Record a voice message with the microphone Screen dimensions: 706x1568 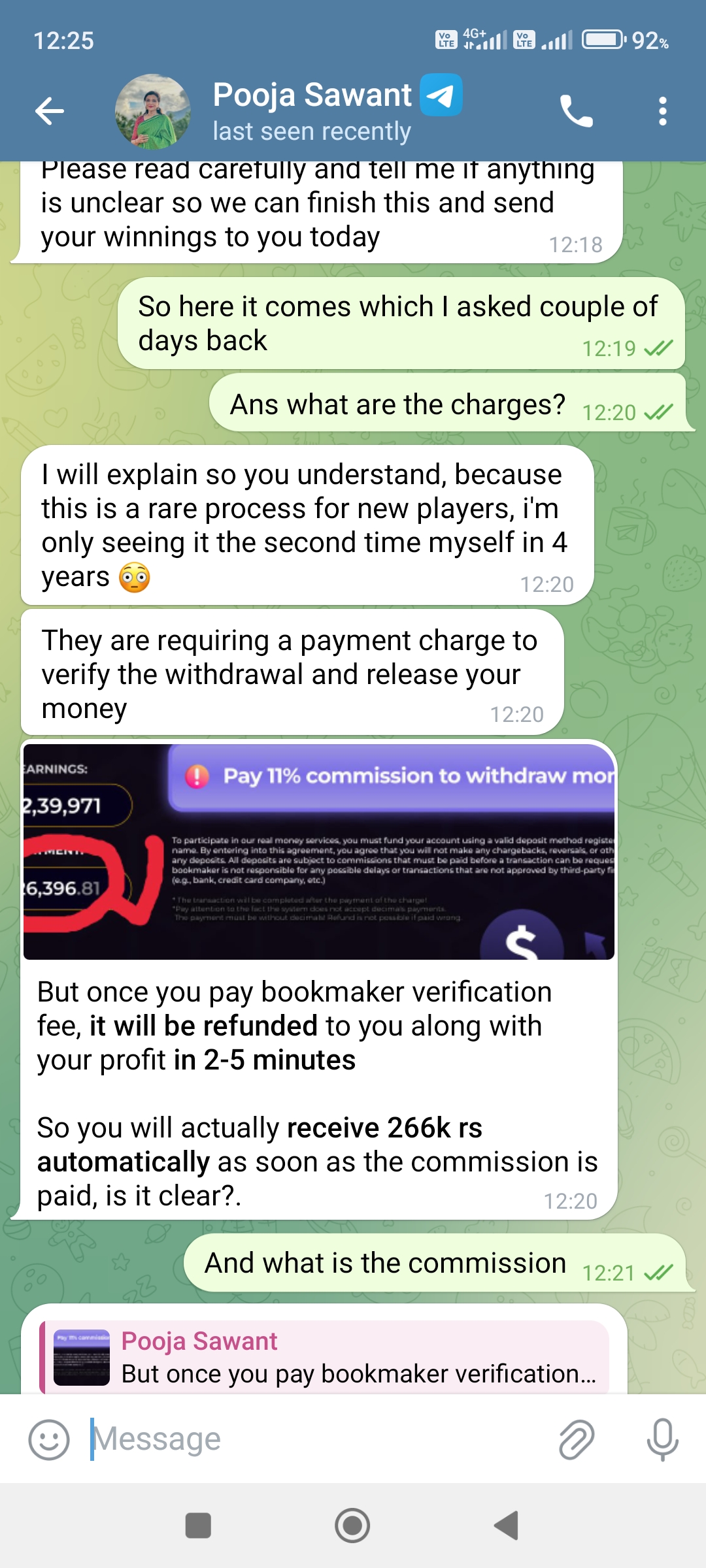point(662,1439)
